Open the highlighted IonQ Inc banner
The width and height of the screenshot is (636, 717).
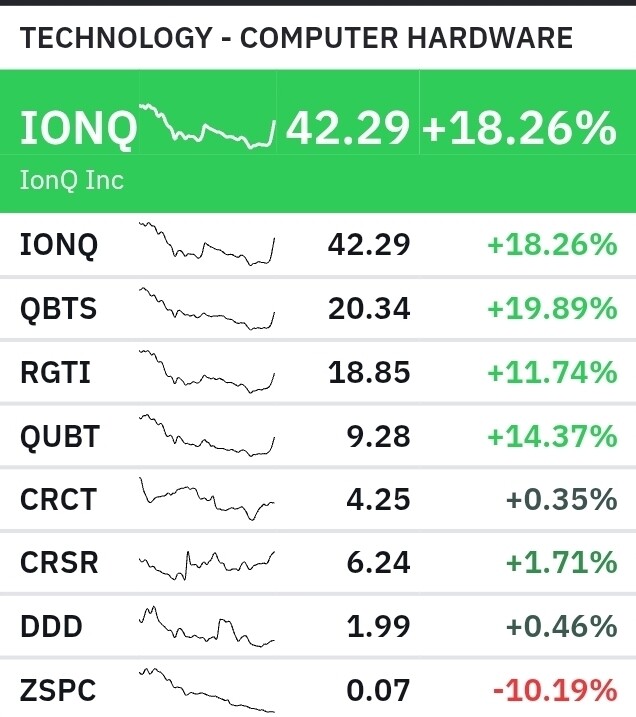pyautogui.click(x=318, y=140)
